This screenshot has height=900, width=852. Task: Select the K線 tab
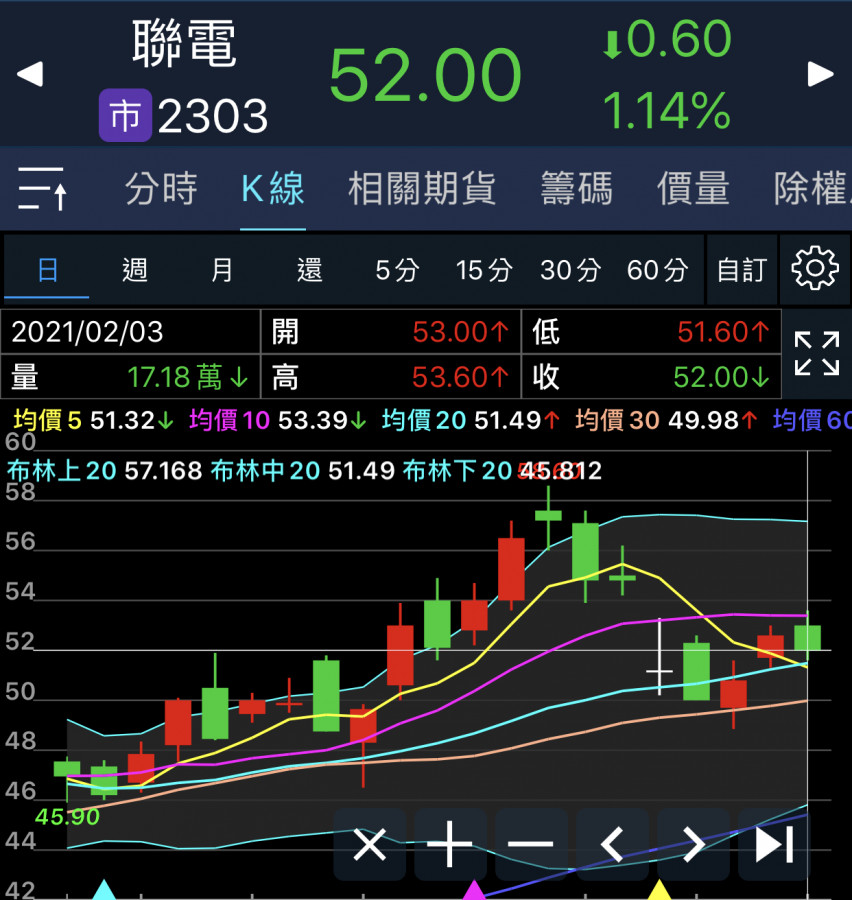pos(273,189)
